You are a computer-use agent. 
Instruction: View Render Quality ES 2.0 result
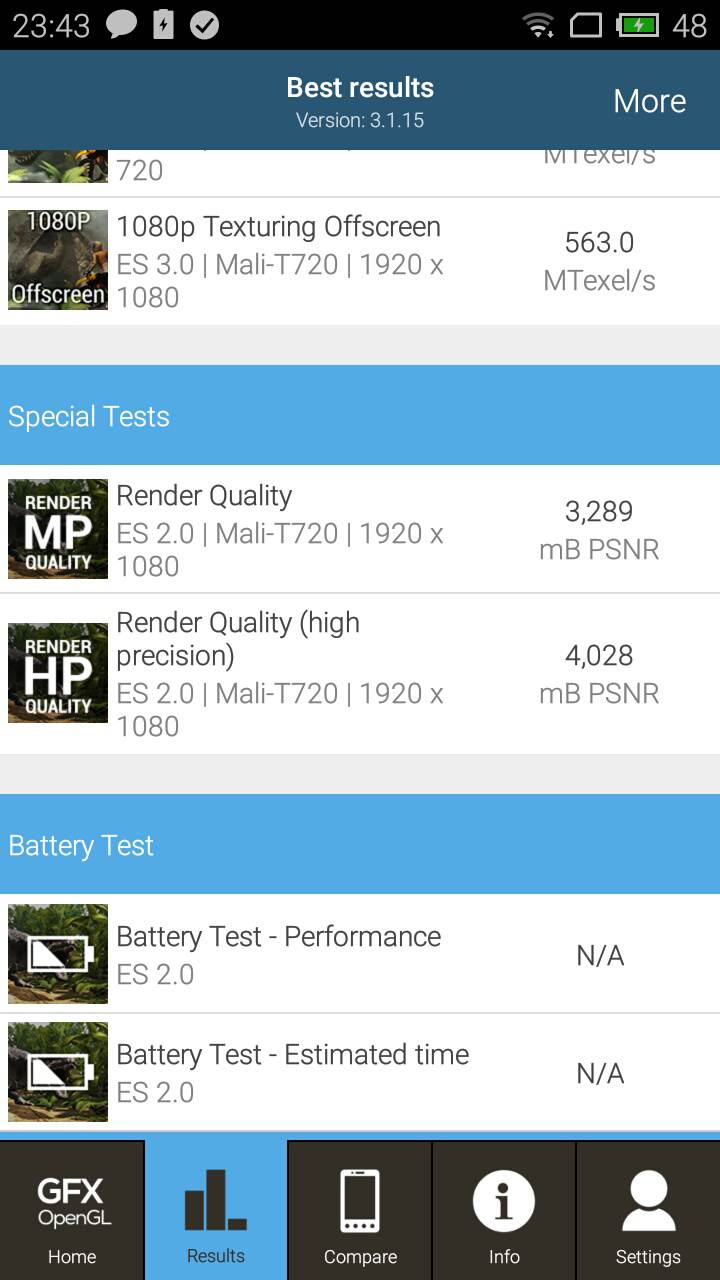pos(360,530)
